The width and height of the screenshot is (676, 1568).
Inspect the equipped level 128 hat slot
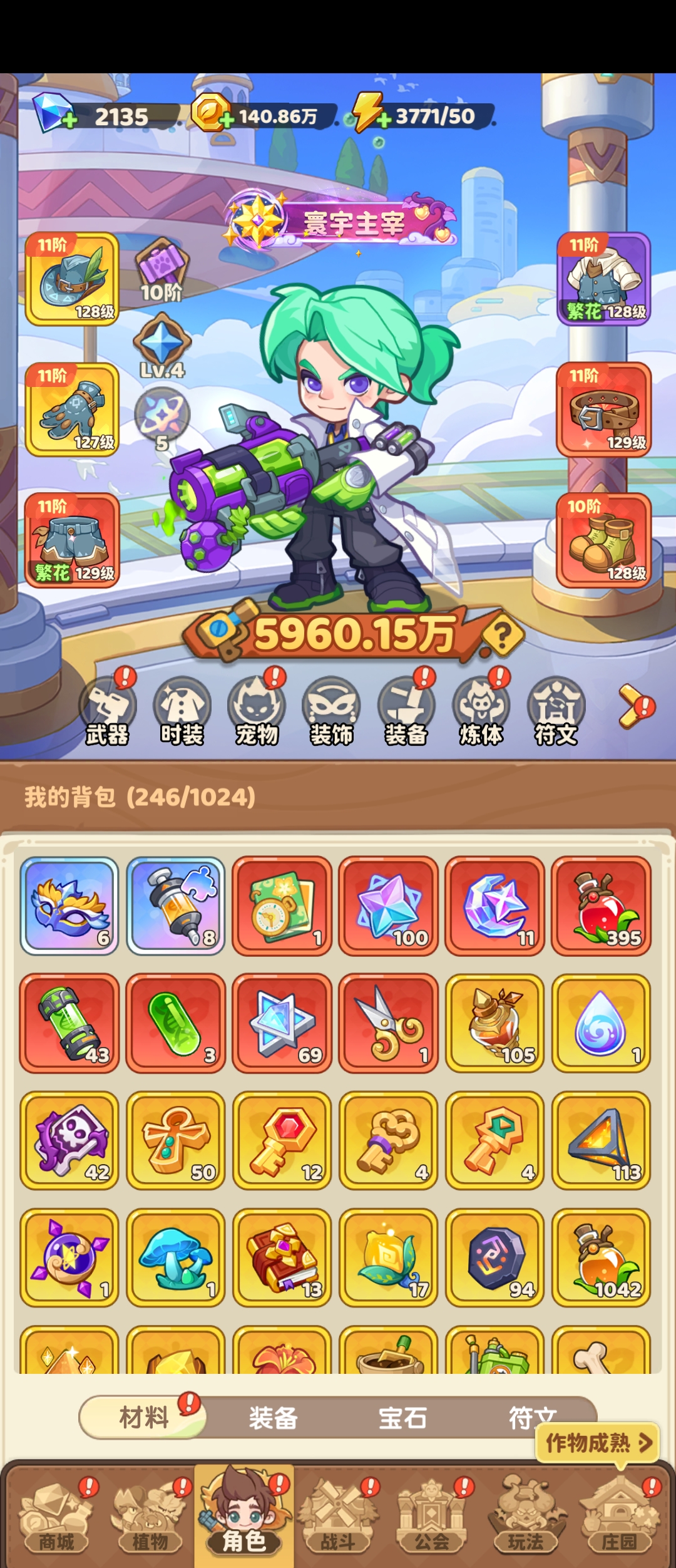(72, 279)
